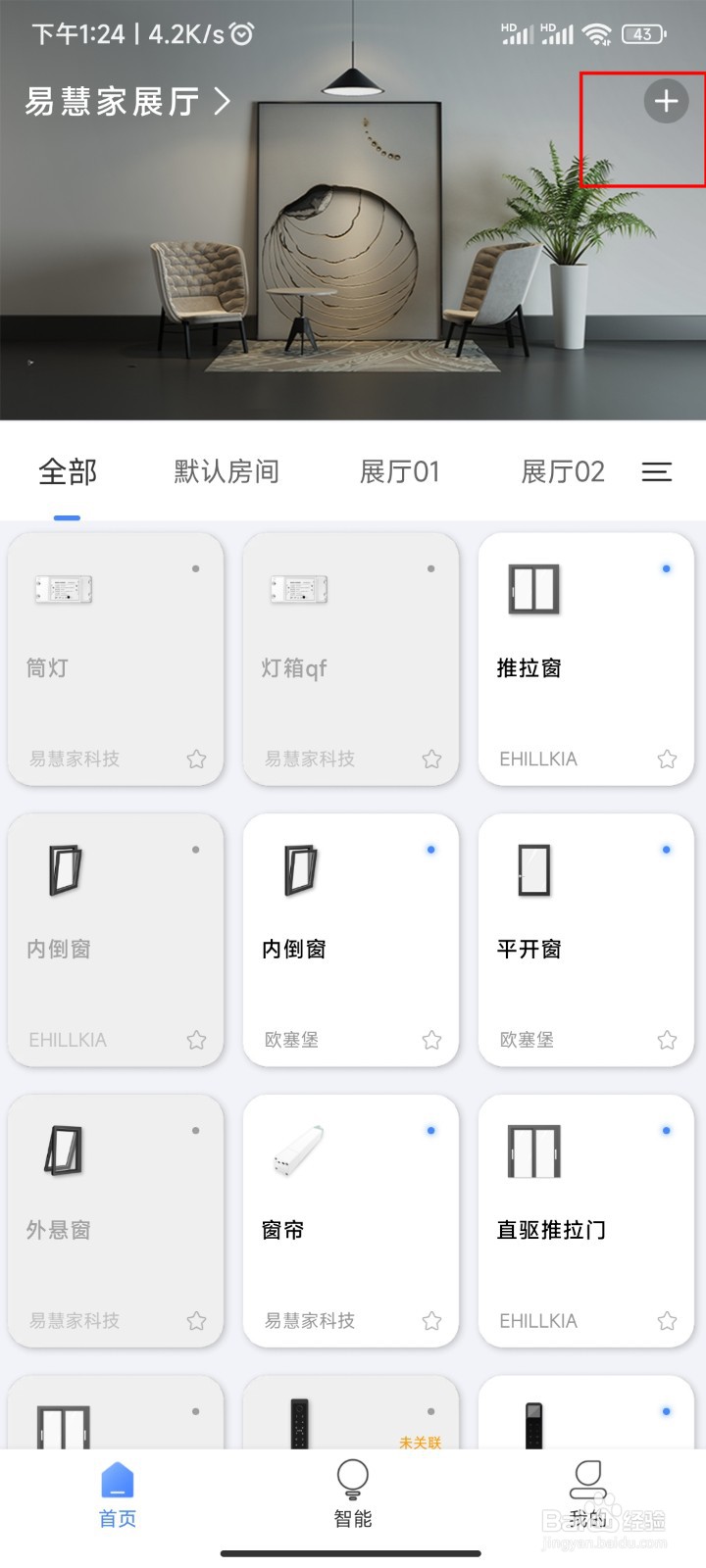Tap the 直驱推拉门 sliding door icon

coord(532,1151)
